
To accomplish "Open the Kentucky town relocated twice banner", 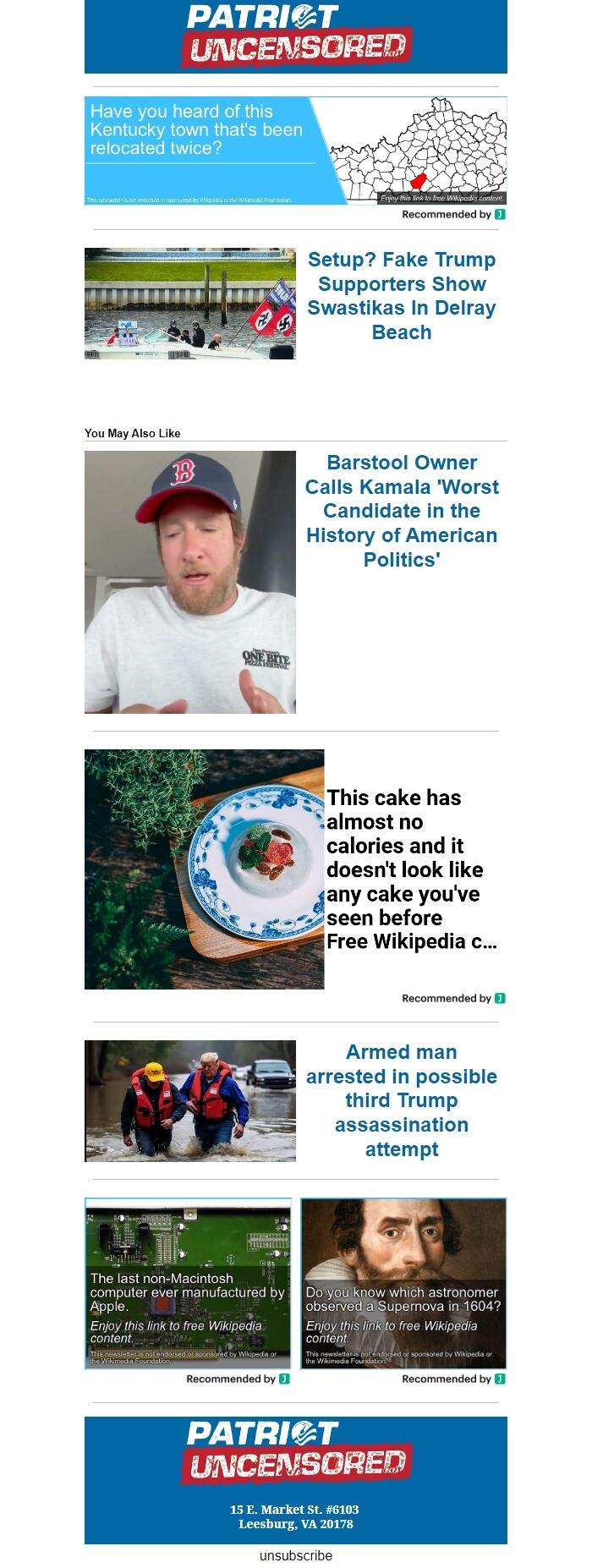I will pyautogui.click(x=295, y=151).
